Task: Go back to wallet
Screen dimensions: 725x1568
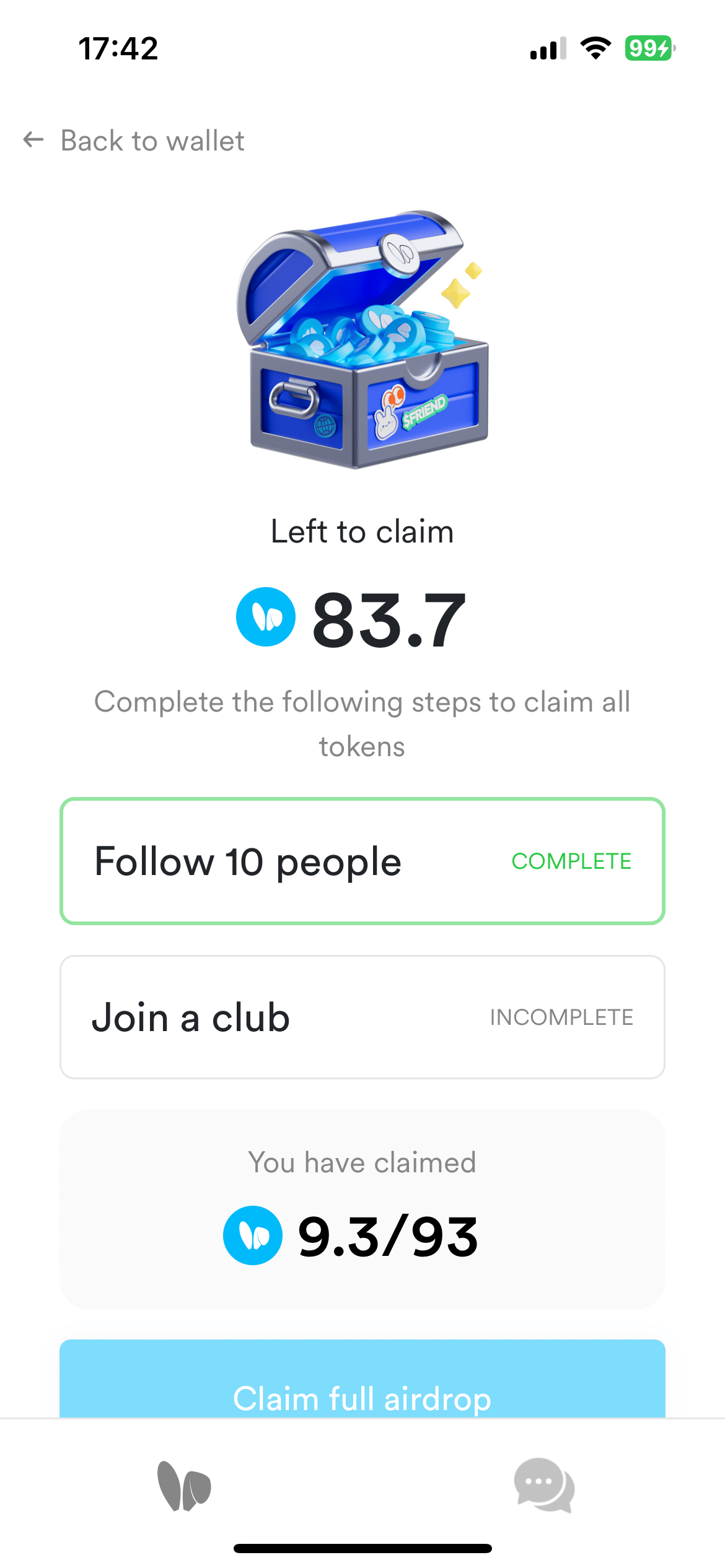Action: [134, 141]
